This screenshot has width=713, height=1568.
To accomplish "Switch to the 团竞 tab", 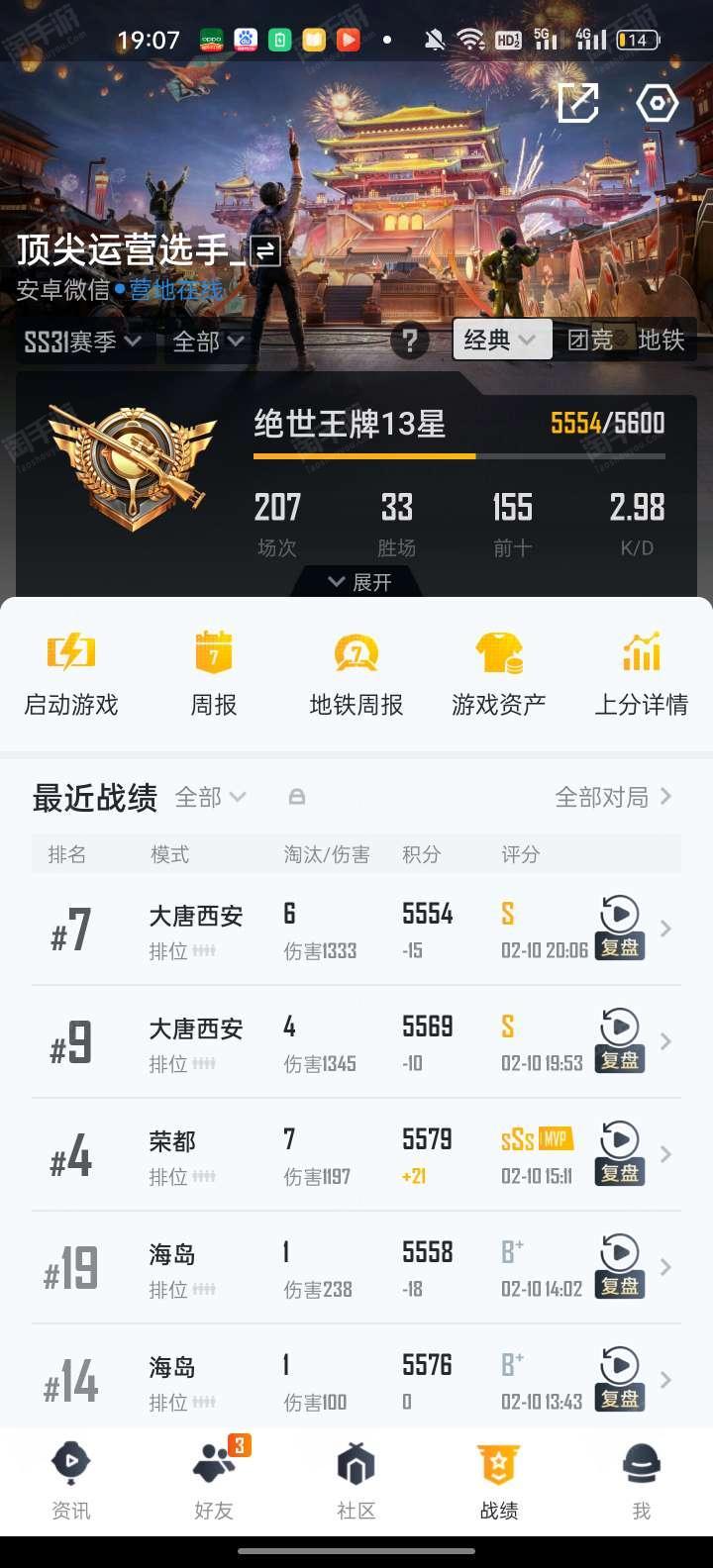I will [x=590, y=340].
